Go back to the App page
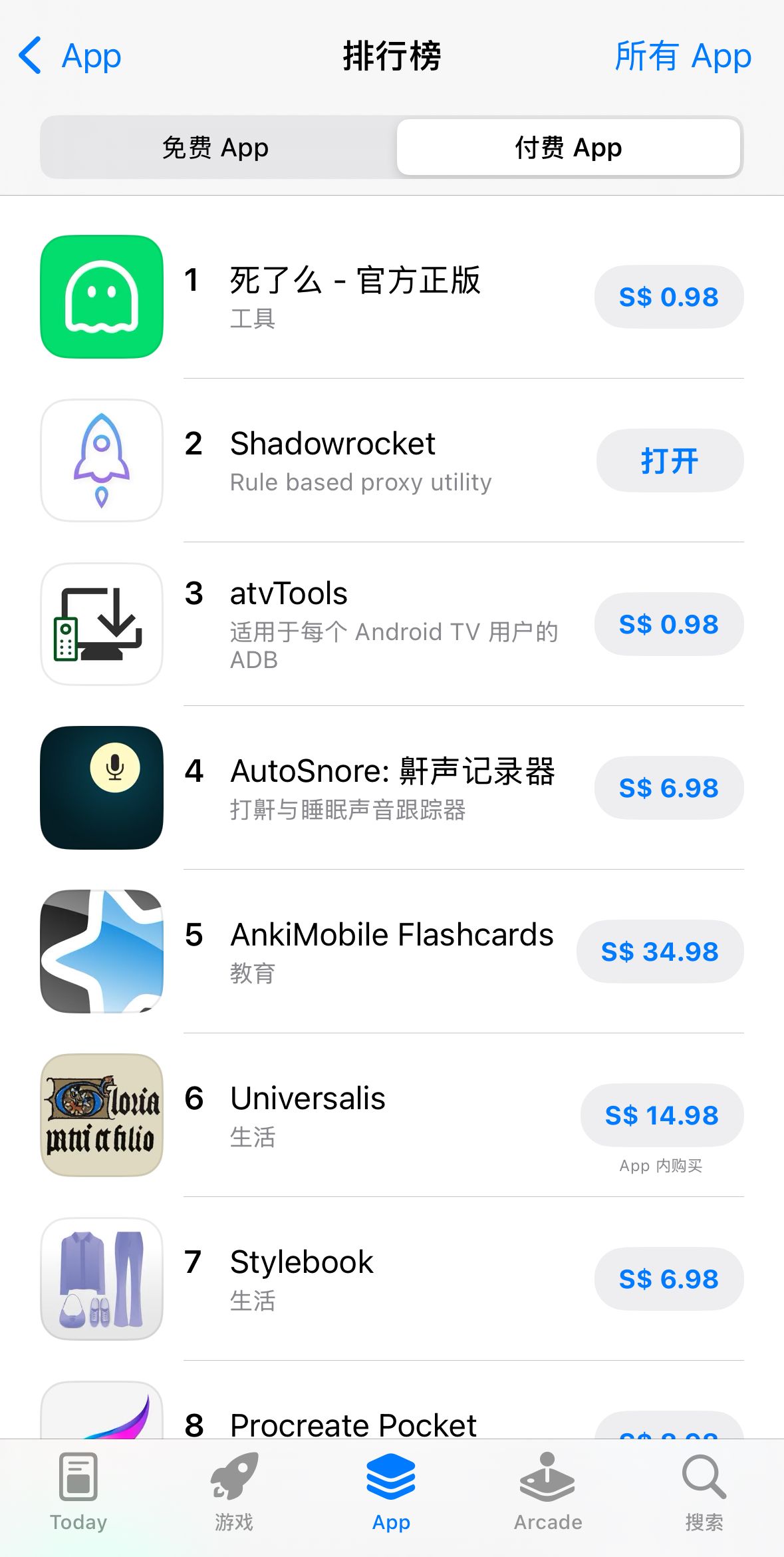 point(70,56)
